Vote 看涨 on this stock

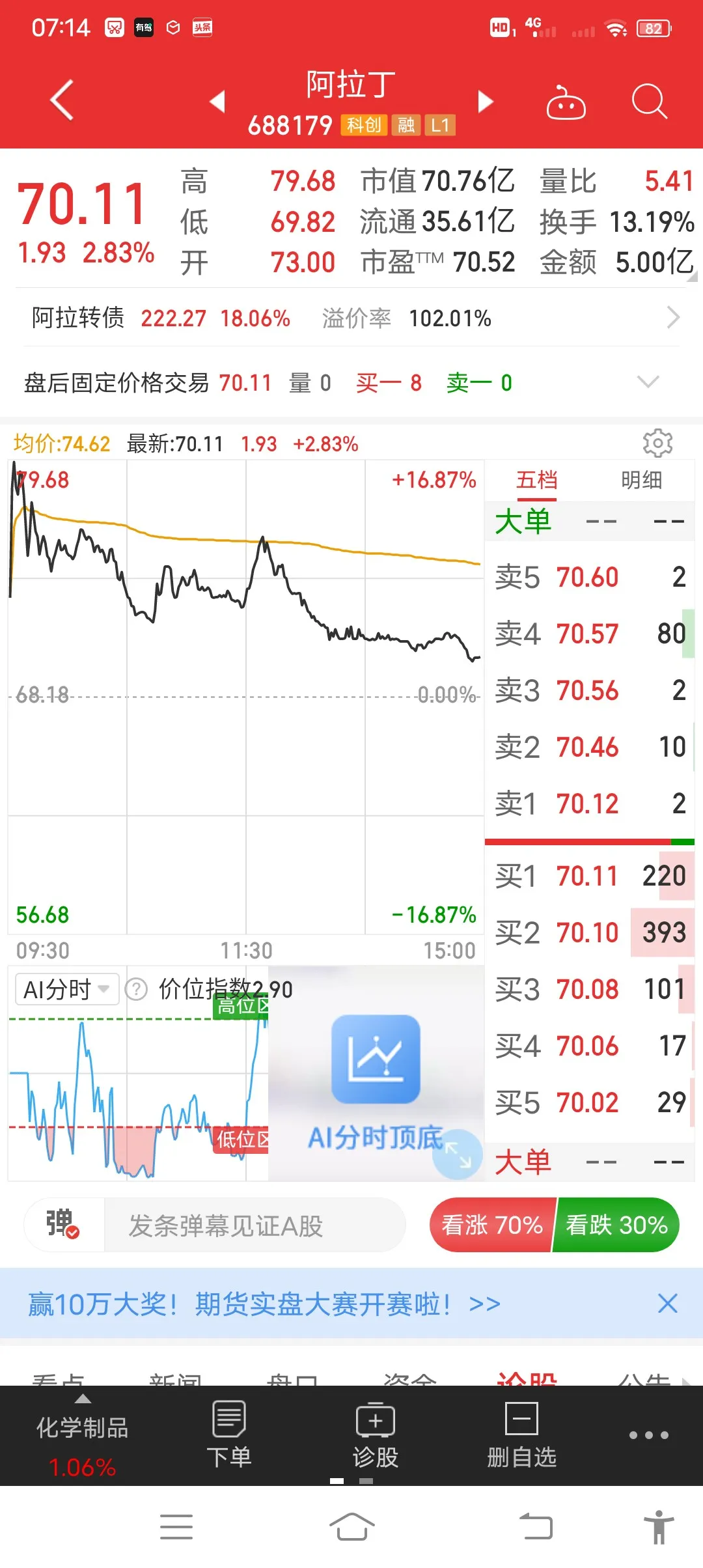pyautogui.click(x=492, y=1225)
